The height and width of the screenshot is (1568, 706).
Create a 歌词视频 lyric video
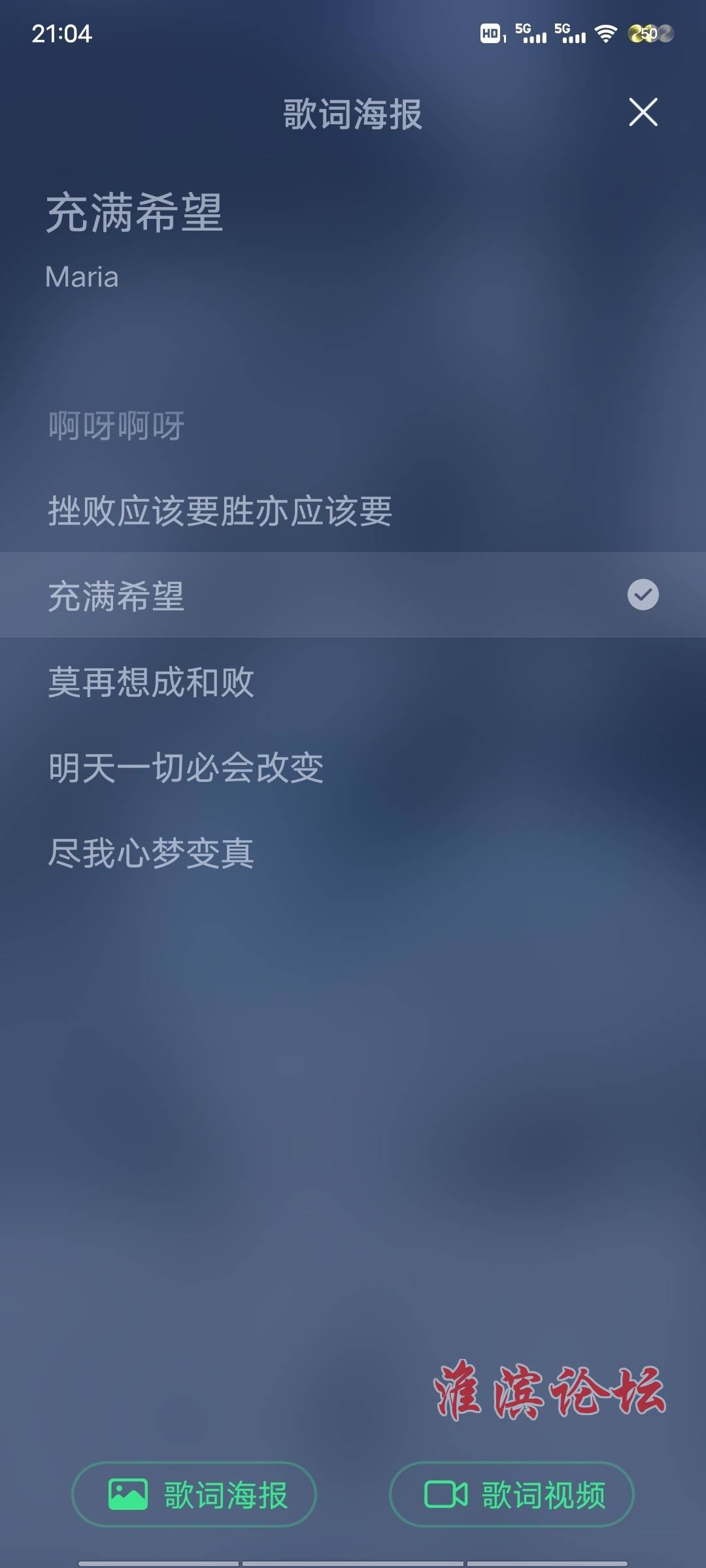pyautogui.click(x=512, y=1494)
